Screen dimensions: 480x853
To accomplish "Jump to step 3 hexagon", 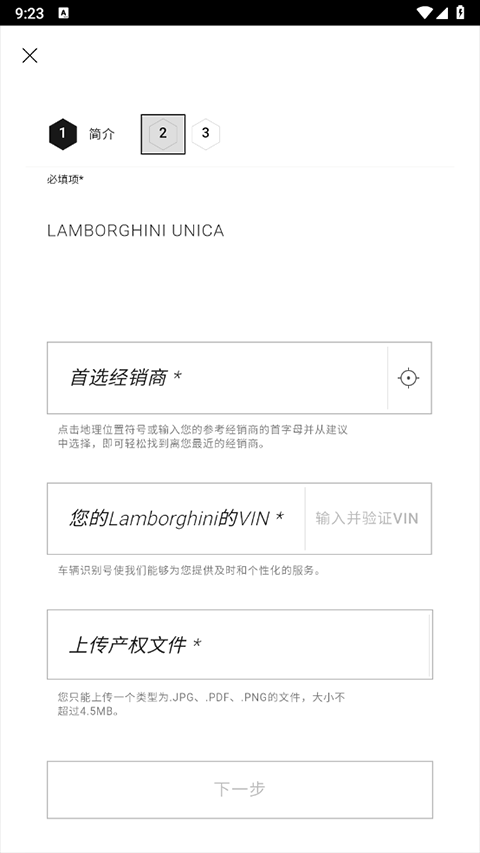I will click(206, 134).
